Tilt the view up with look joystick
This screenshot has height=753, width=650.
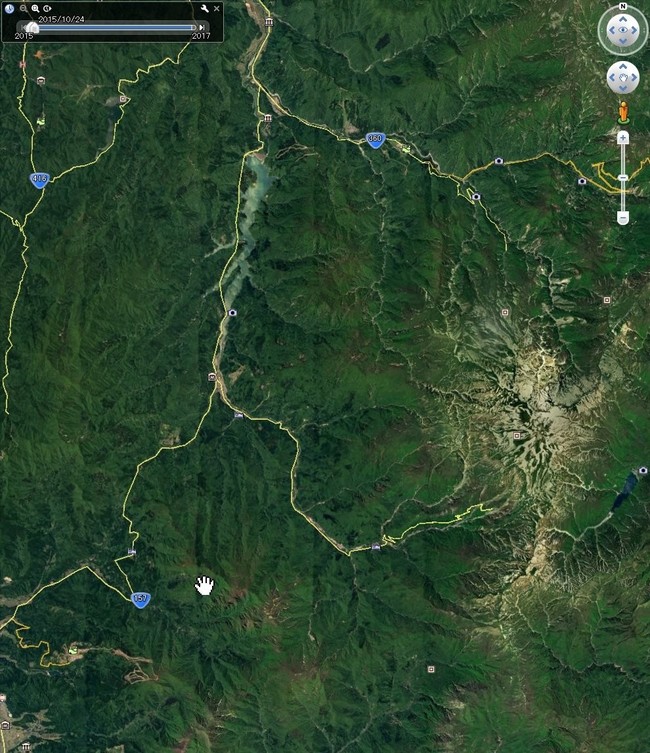[x=622, y=19]
